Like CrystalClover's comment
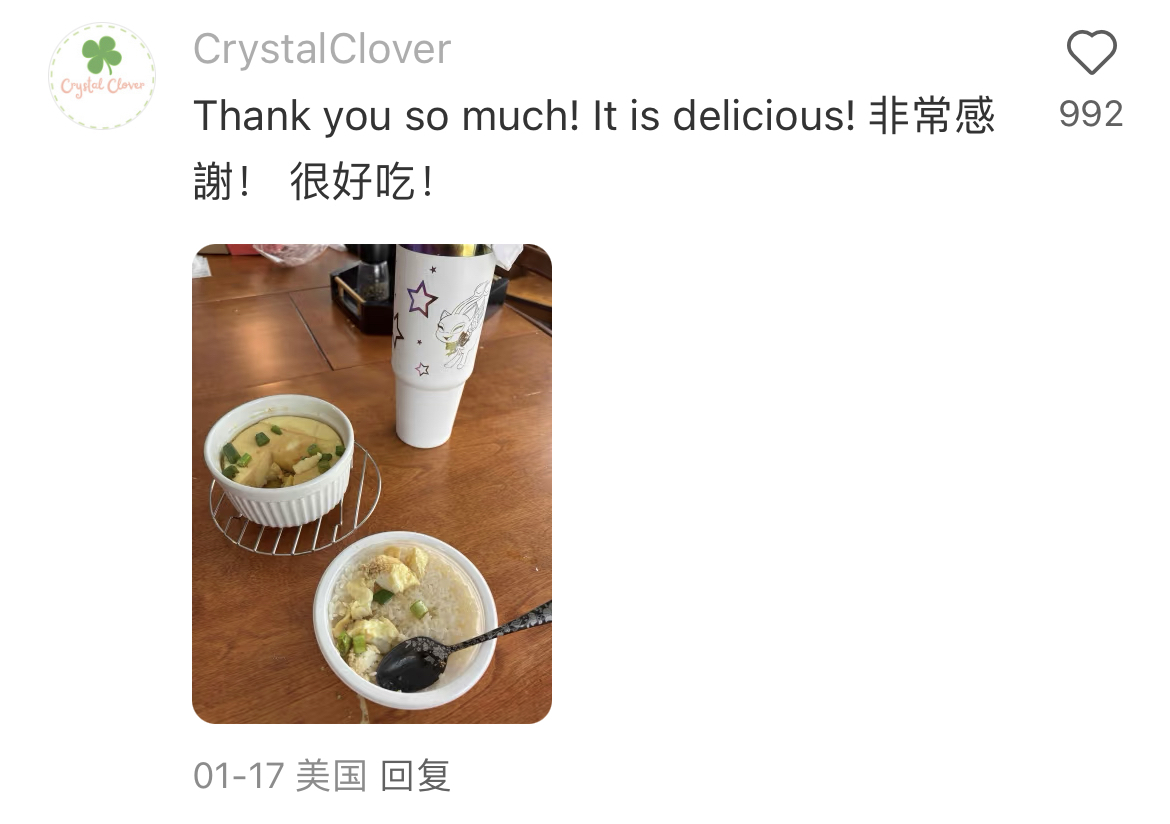The image size is (1170, 824). pos(1091,53)
